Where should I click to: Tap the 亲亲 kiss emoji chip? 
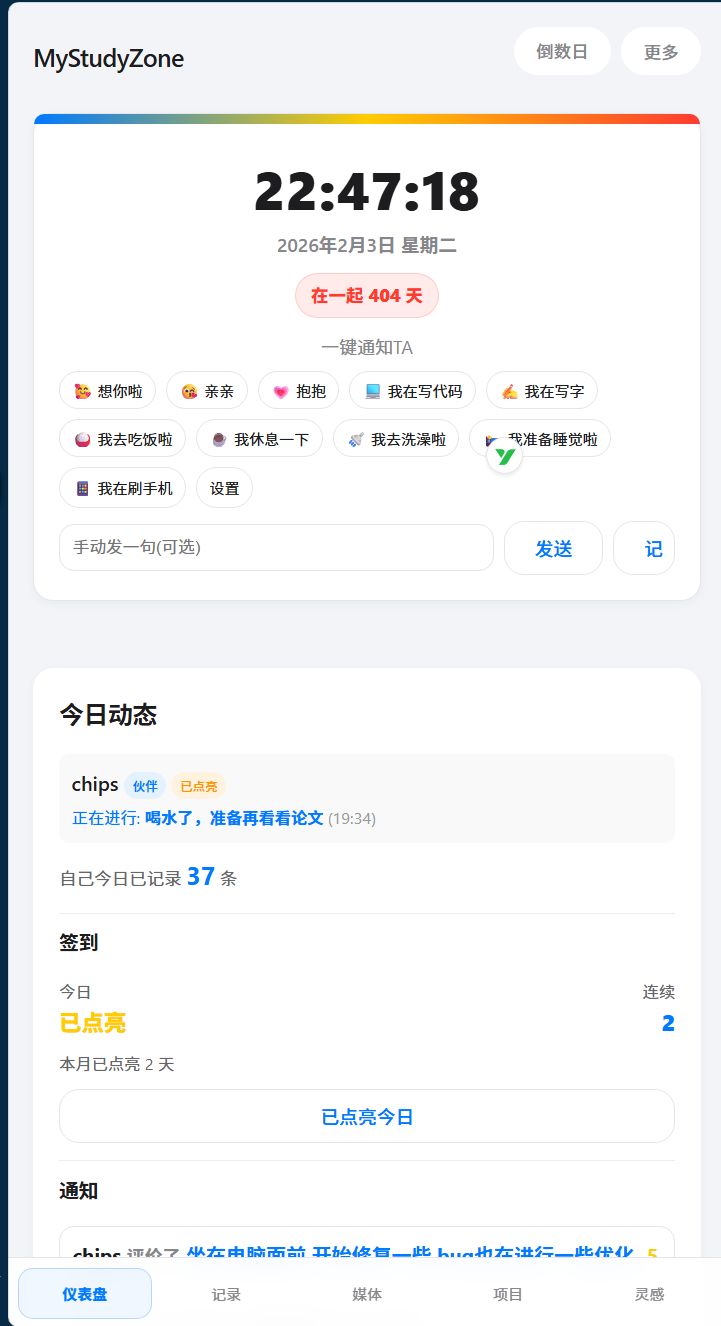[x=207, y=390]
